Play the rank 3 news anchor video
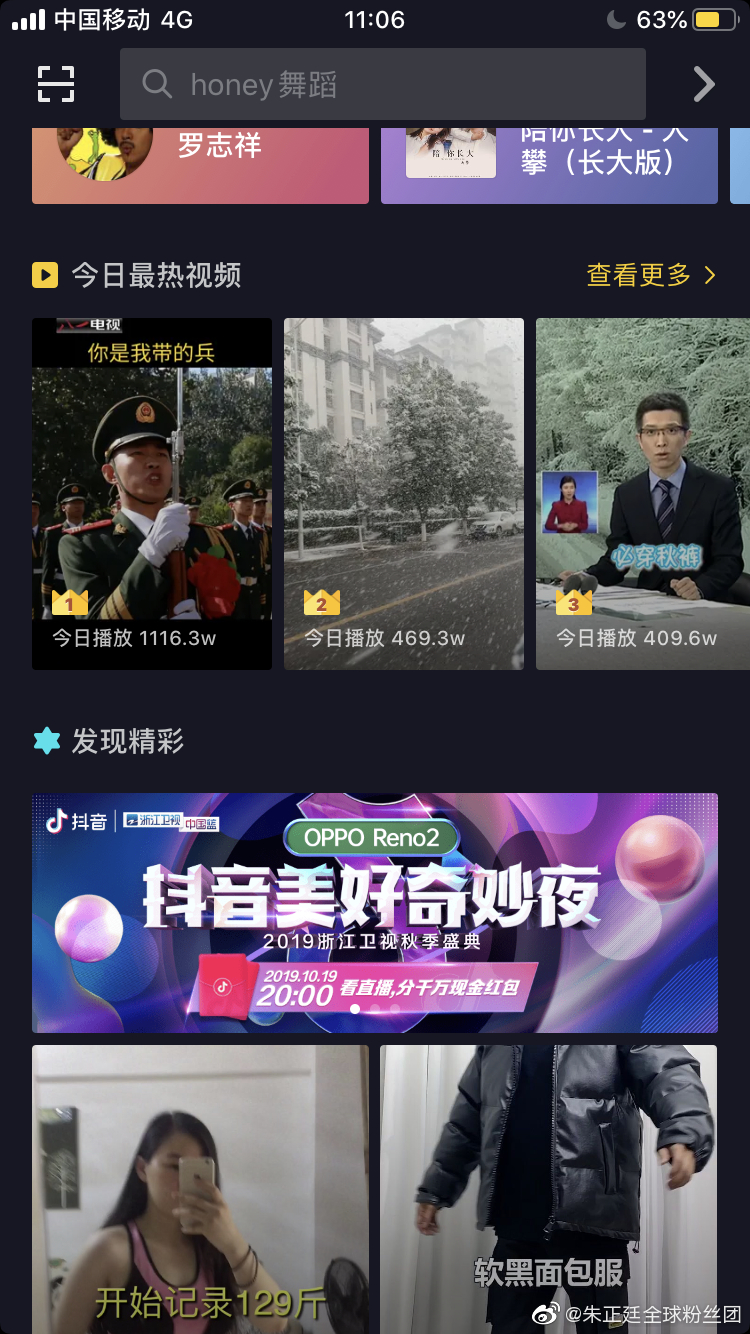Viewport: 750px width, 1334px height. 643,493
